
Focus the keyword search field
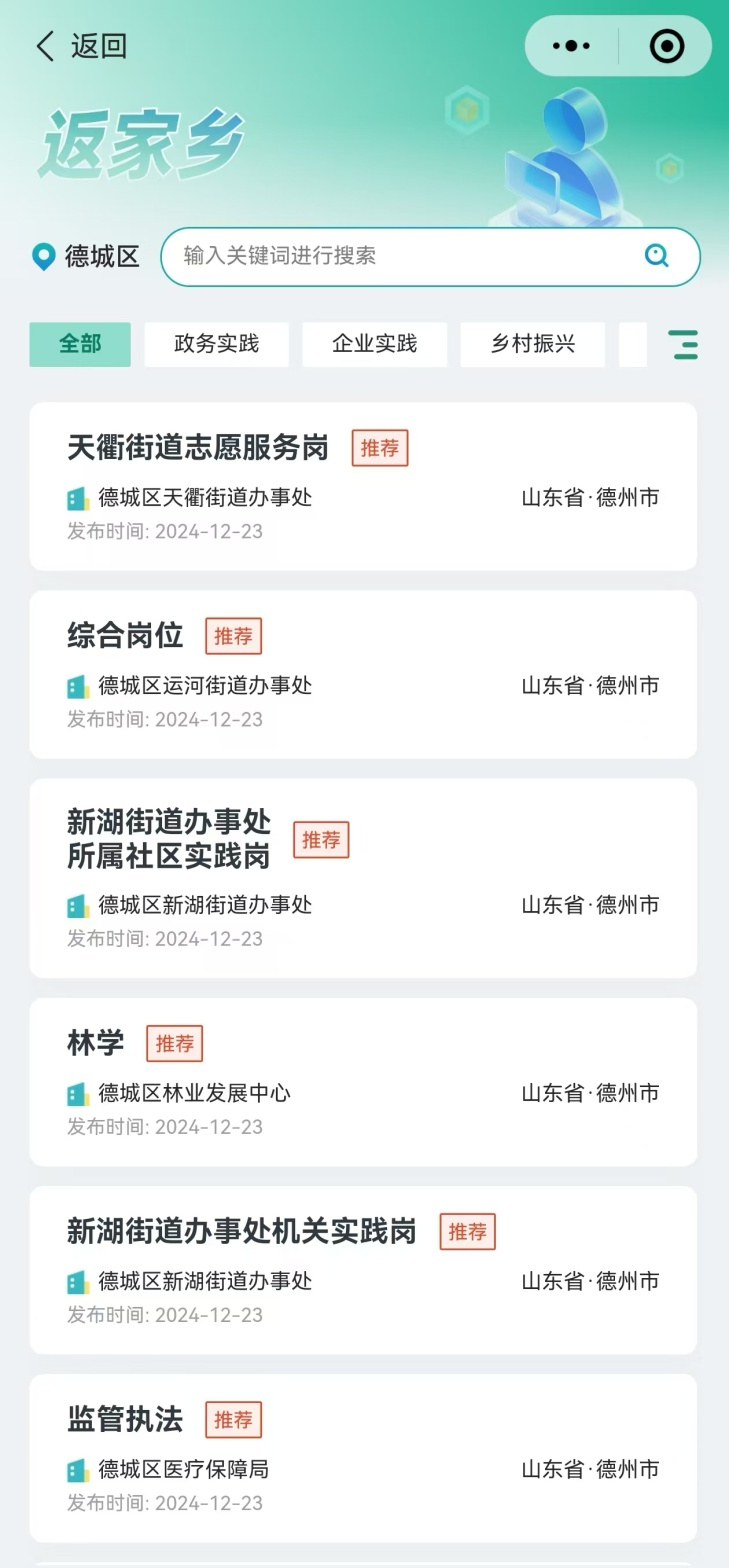point(400,256)
